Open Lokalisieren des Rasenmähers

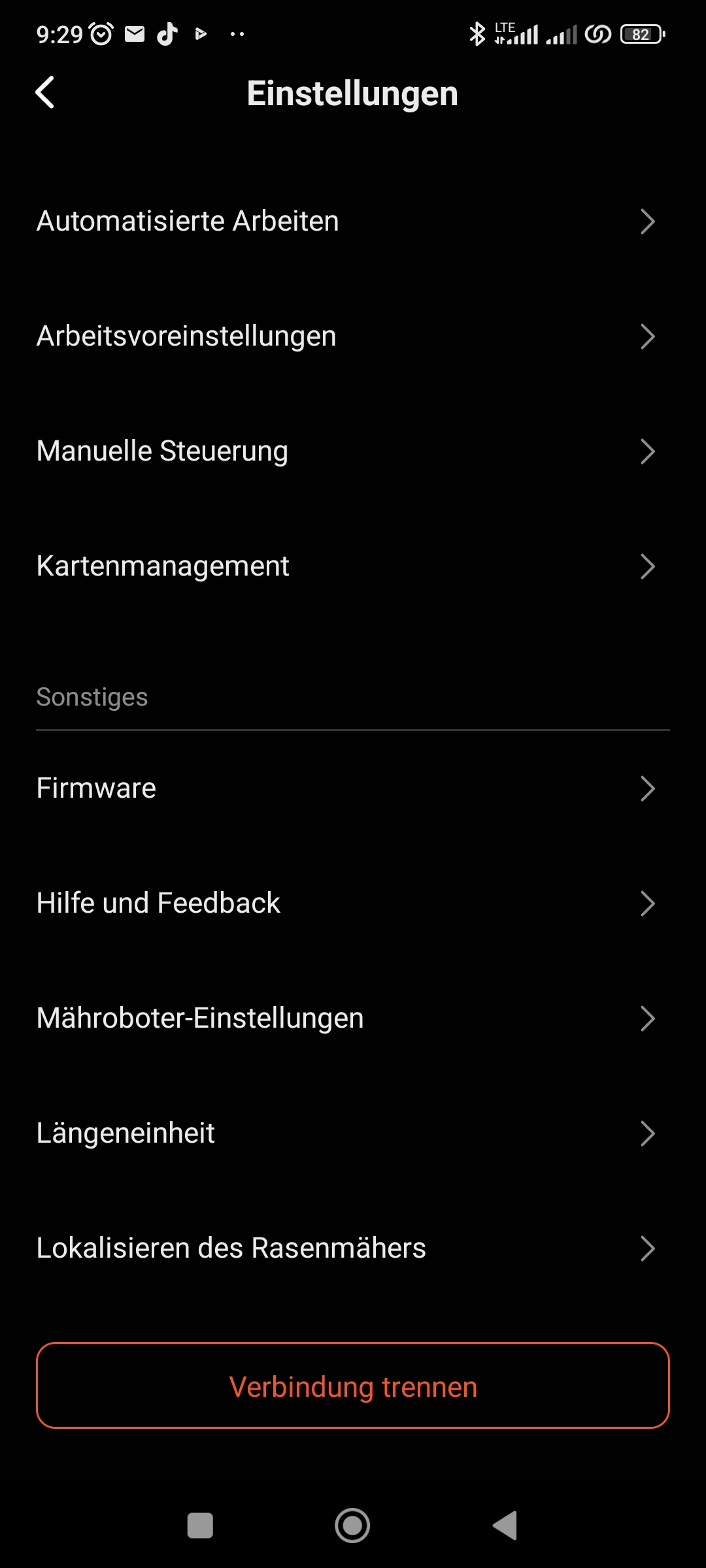point(353,1249)
